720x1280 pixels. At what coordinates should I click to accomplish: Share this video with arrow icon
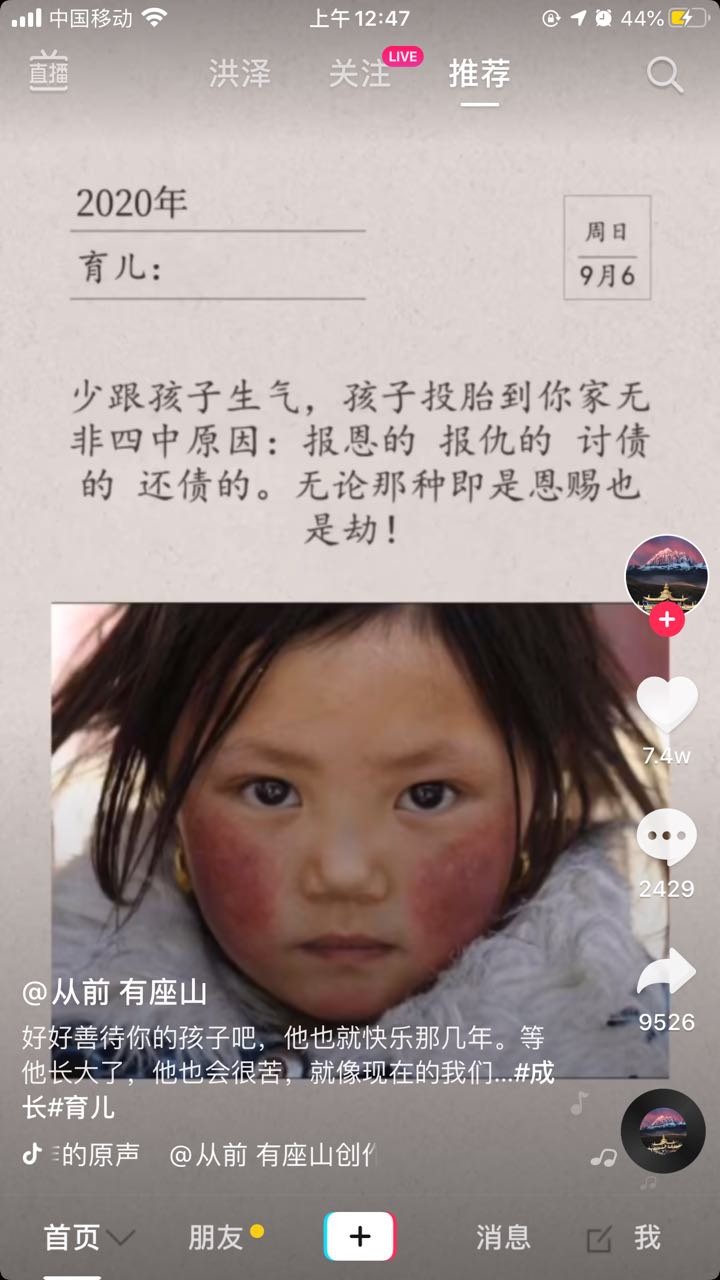pyautogui.click(x=667, y=972)
